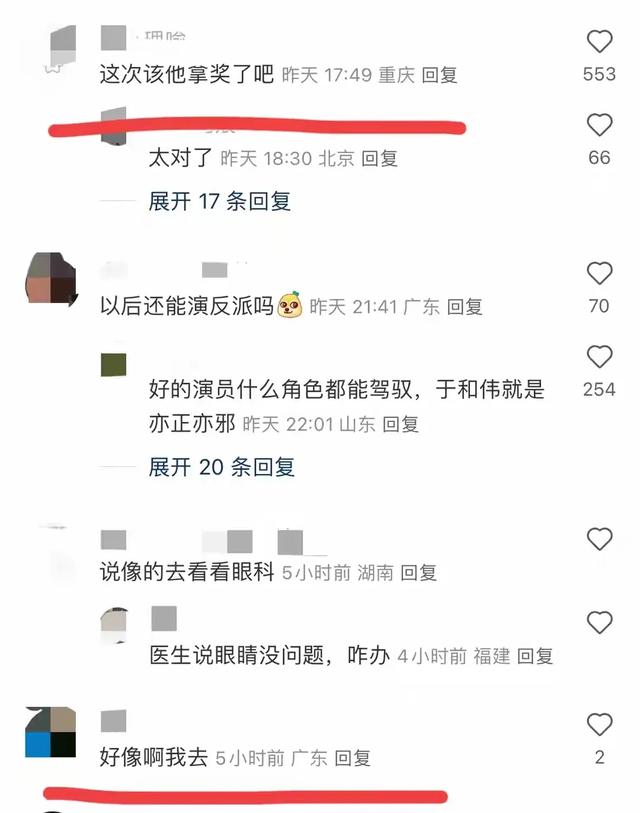Like the comment 以后还能演反派吗

coord(599,274)
